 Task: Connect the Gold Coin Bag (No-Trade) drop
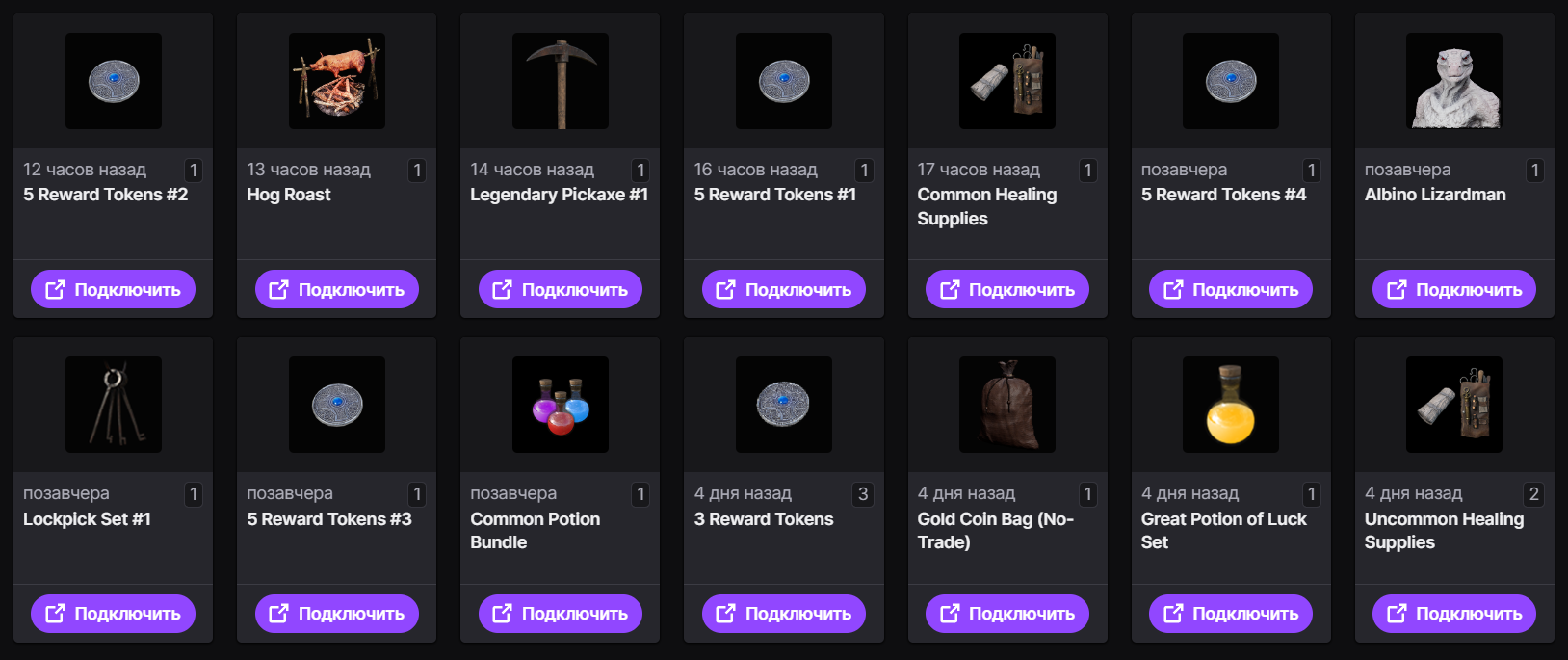tap(1006, 614)
